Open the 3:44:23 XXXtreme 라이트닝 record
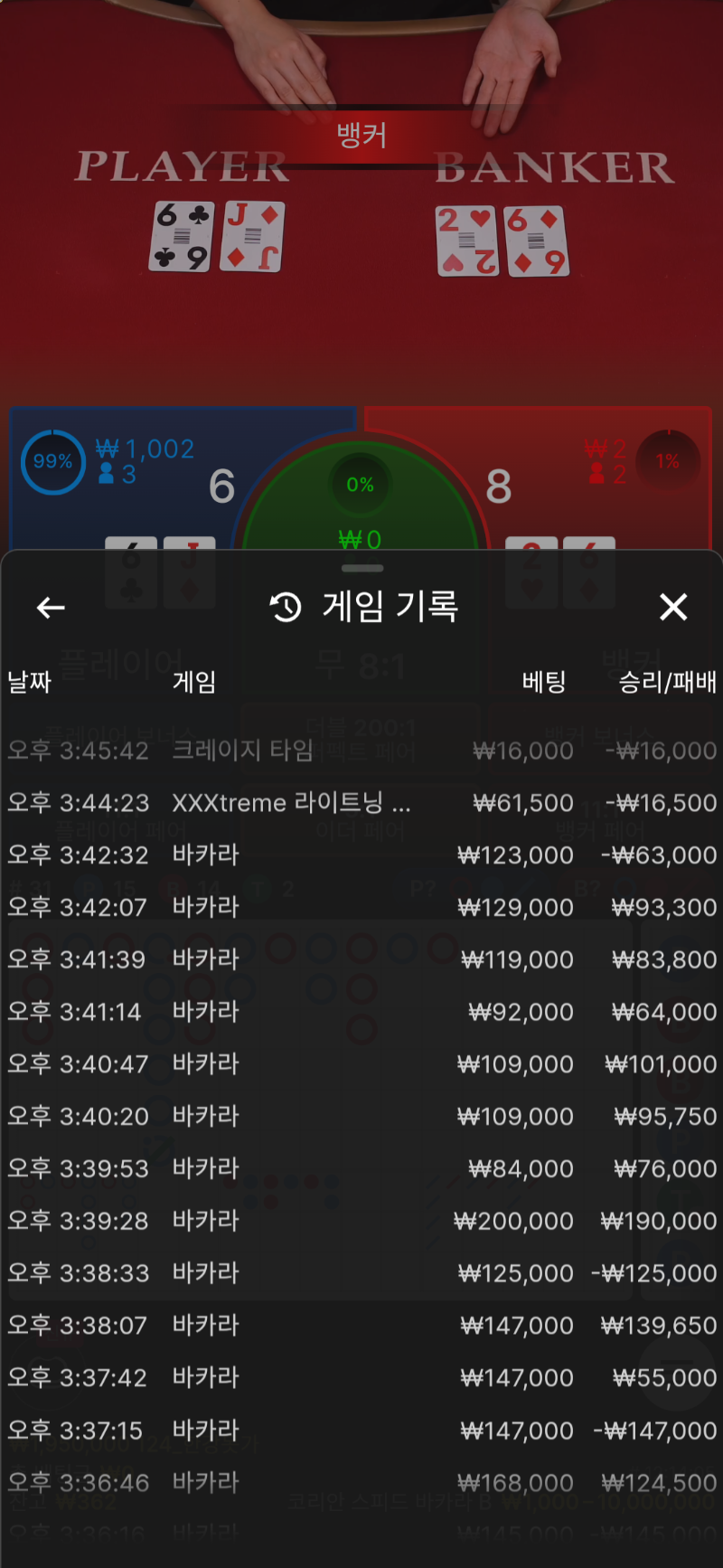Screen dimensions: 723x1568 (361, 803)
